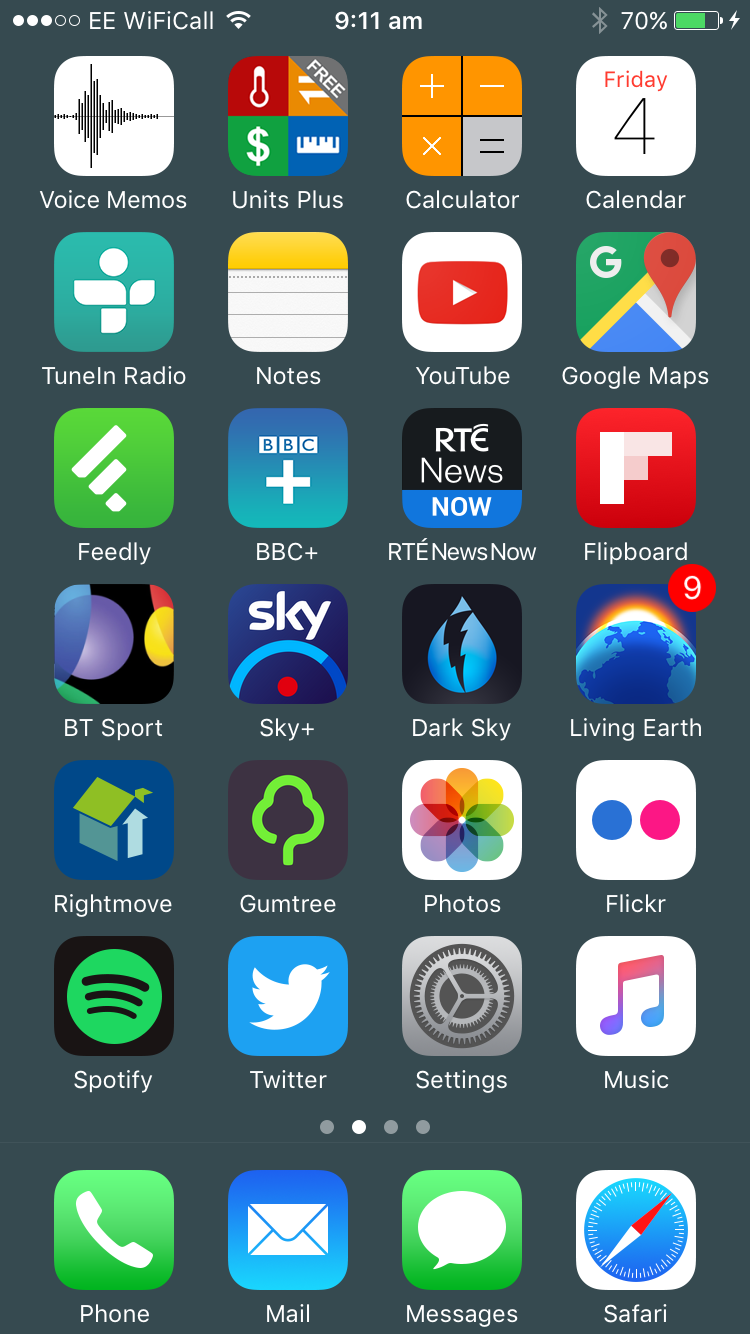The height and width of the screenshot is (1334, 750).
Task: Launch Units Plus converter
Action: (287, 116)
